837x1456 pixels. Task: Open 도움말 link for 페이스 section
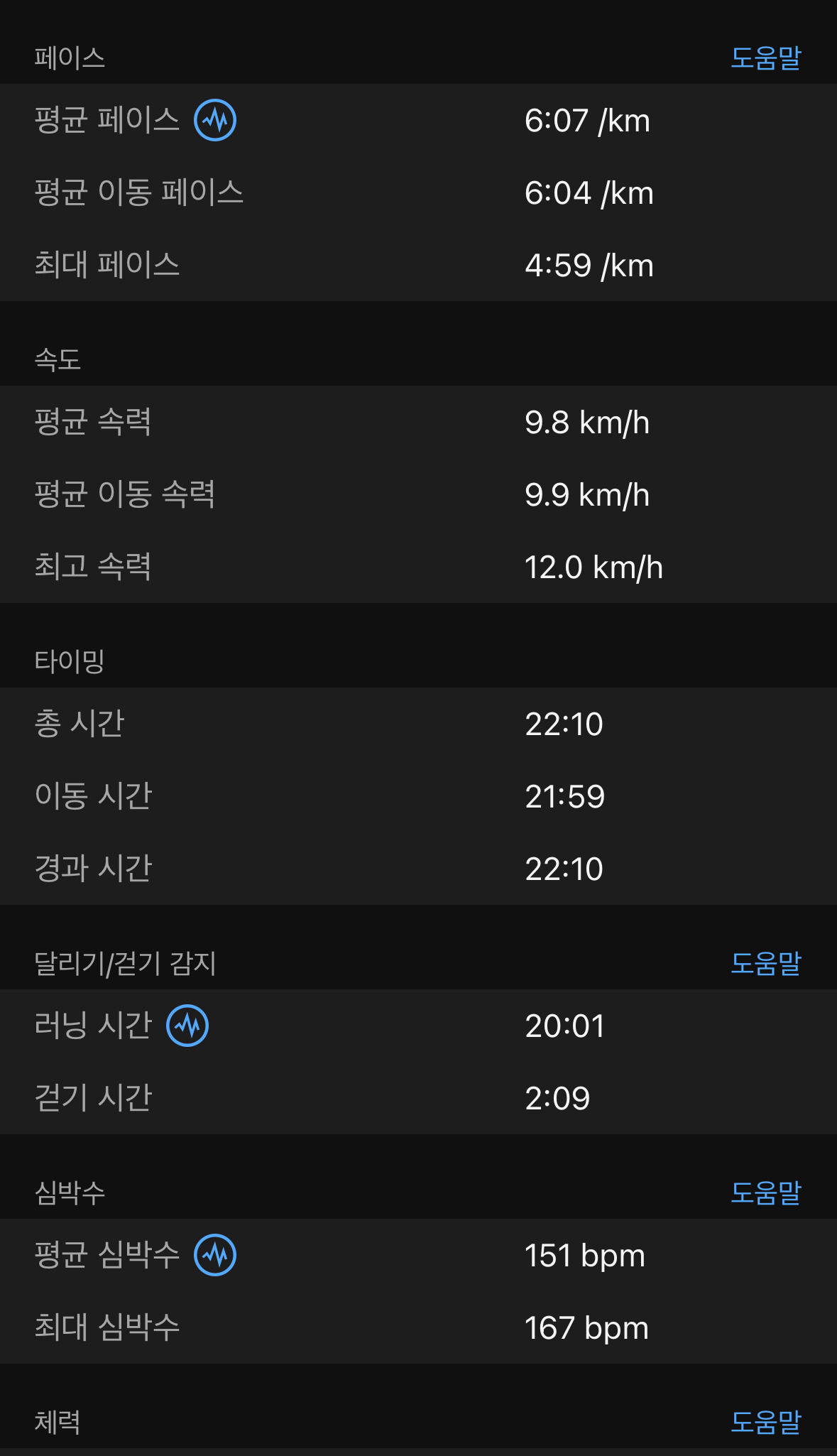coord(765,58)
